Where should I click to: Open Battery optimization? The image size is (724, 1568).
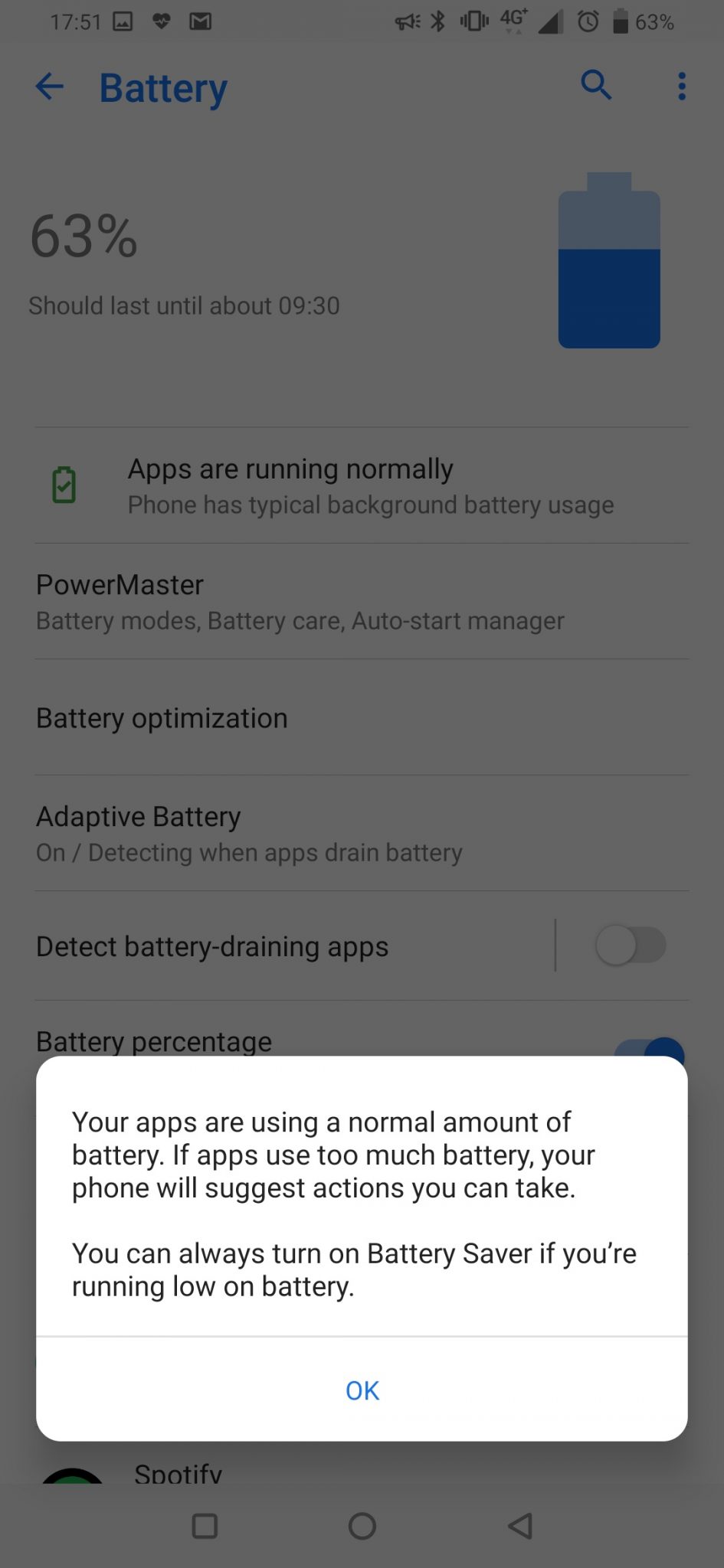pyautogui.click(x=362, y=717)
